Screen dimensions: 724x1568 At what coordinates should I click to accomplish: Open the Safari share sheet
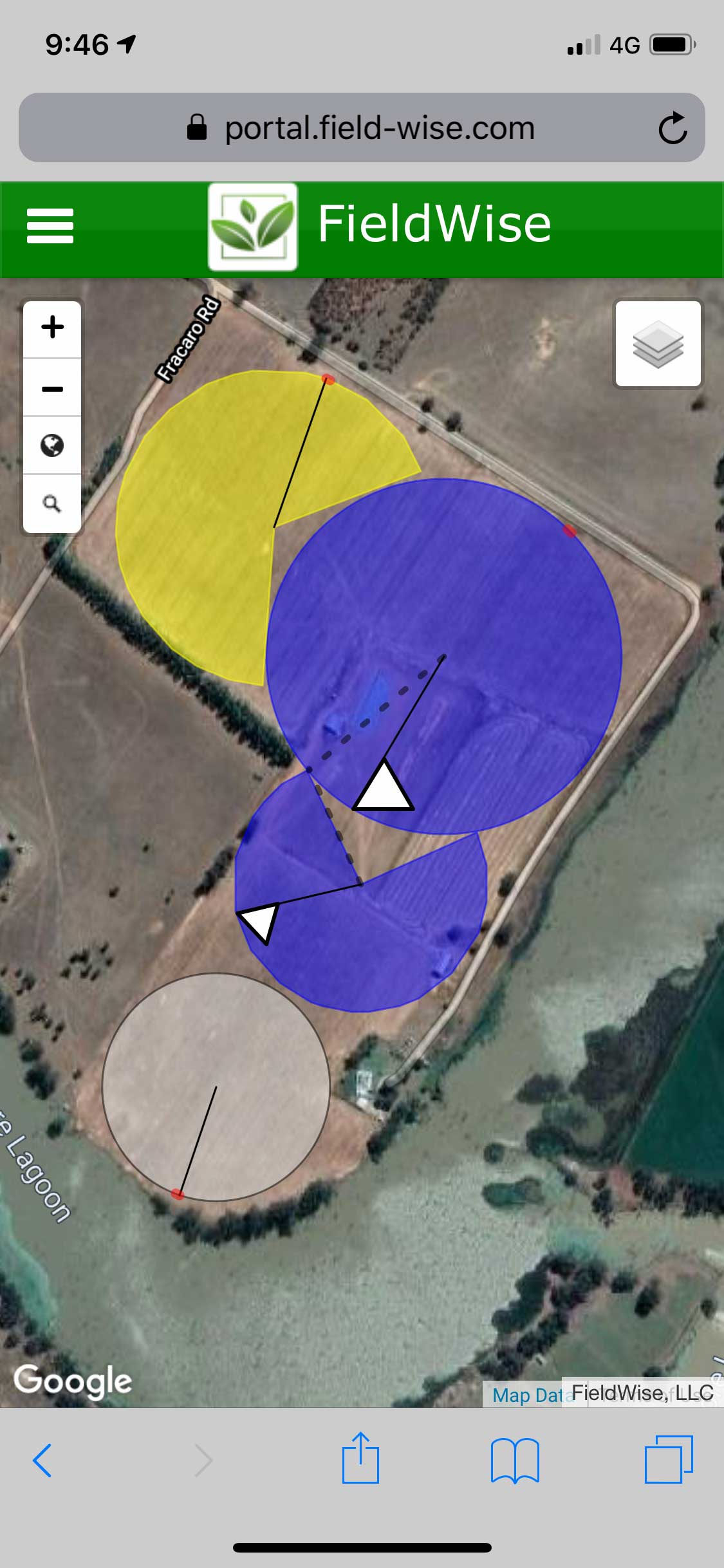point(360,1459)
